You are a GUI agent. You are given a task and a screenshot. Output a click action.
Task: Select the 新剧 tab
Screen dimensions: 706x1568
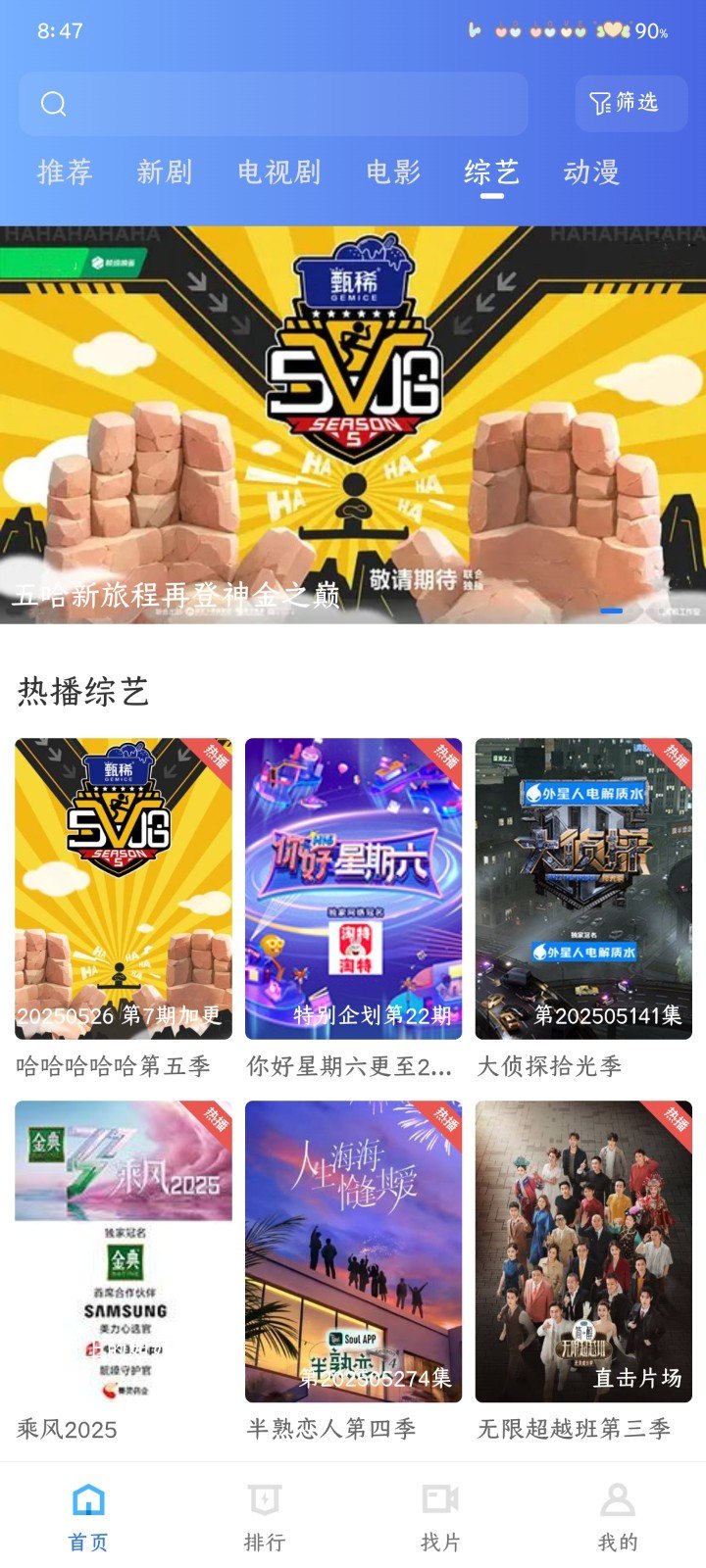(x=165, y=172)
